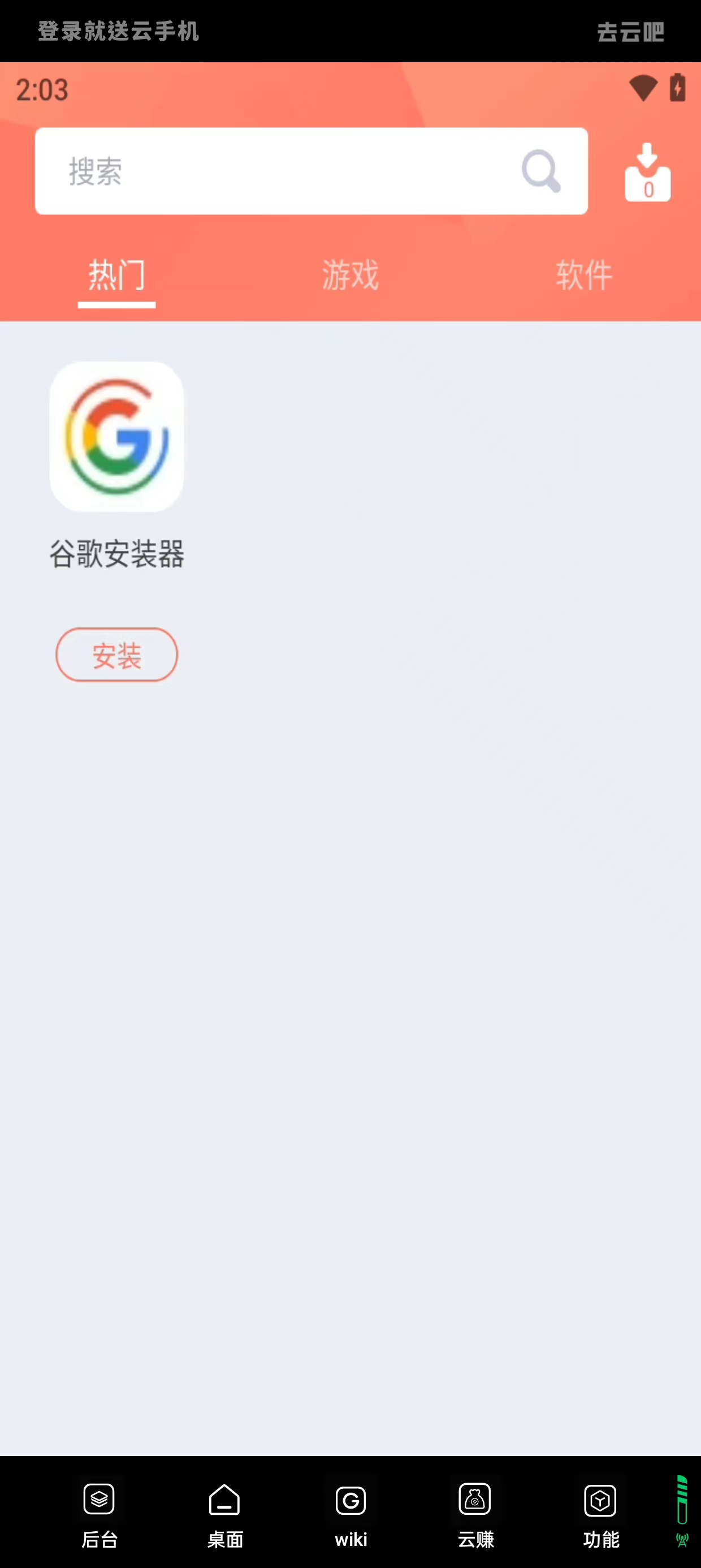Tap the 搜索 search box
Screen dimensions: 701x1568
(x=274, y=171)
